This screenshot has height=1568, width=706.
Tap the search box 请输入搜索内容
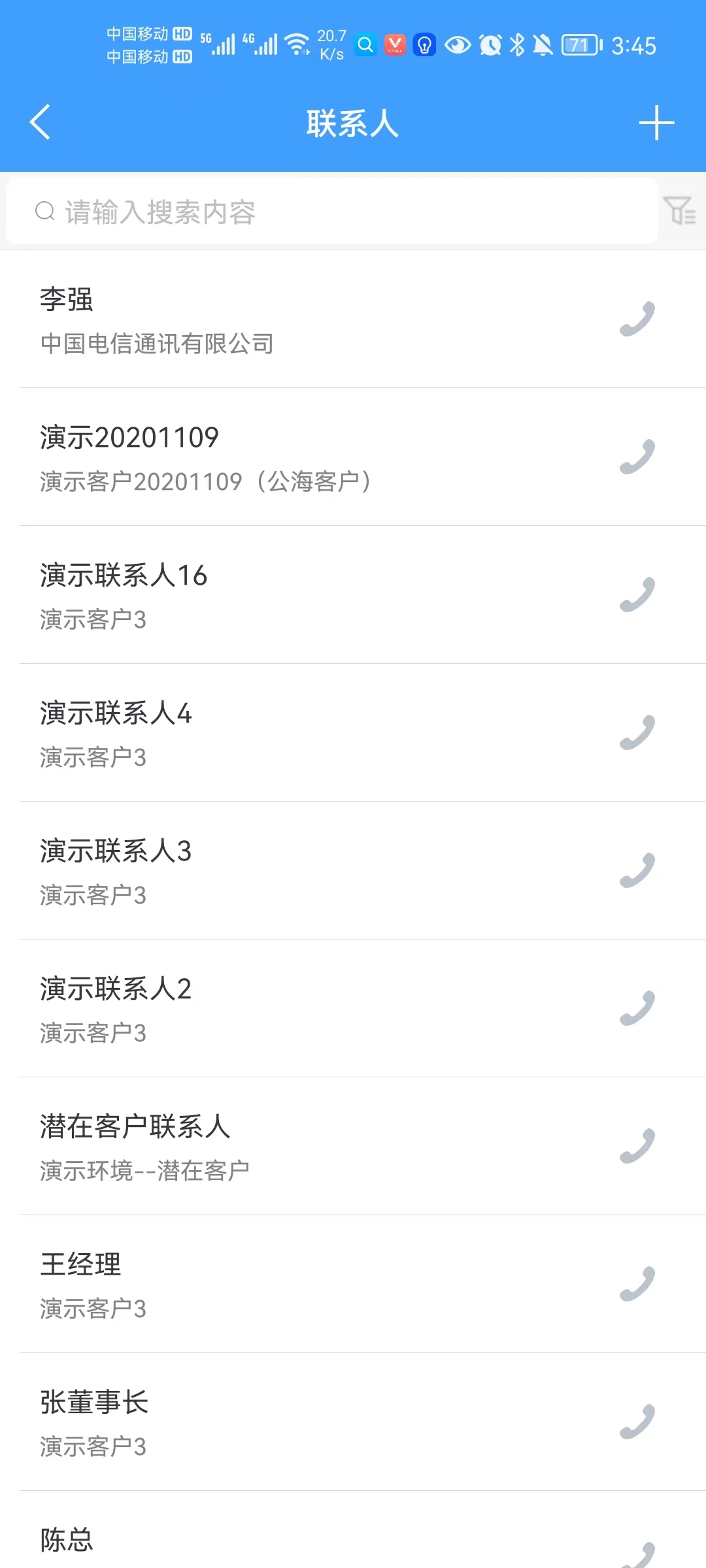click(331, 211)
